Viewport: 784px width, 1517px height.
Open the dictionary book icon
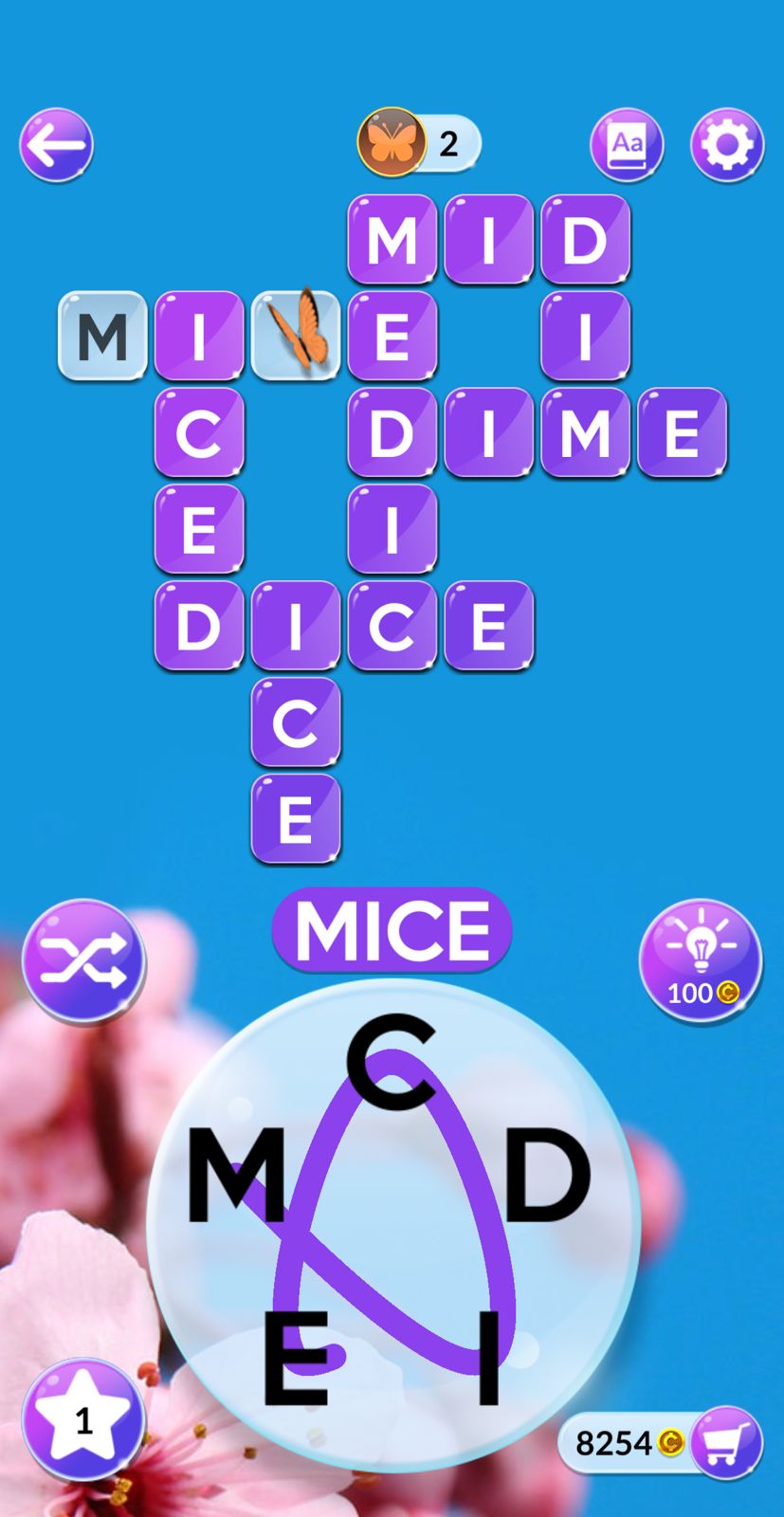pos(627,145)
